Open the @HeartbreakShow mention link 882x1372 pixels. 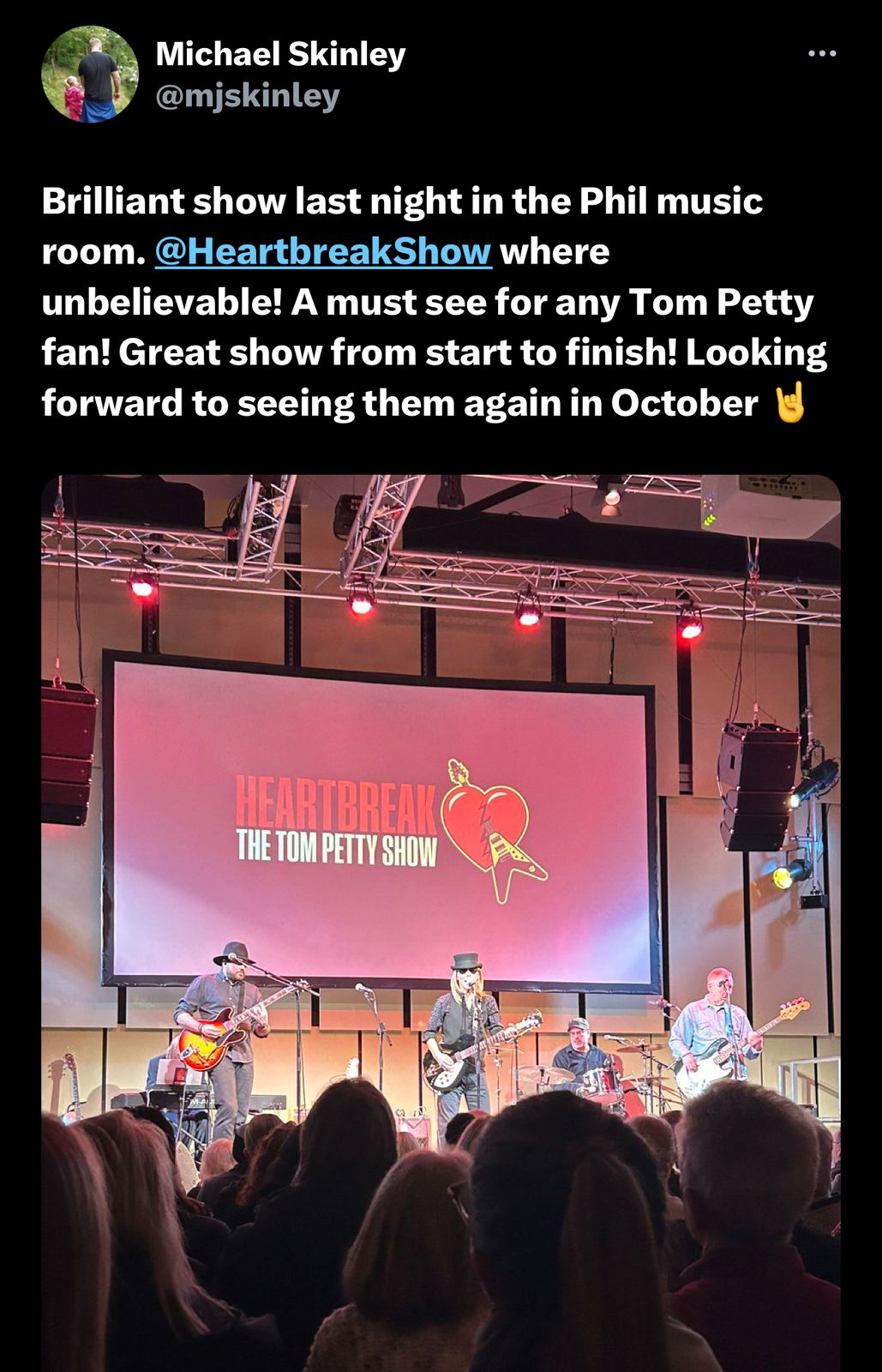pos(323,251)
